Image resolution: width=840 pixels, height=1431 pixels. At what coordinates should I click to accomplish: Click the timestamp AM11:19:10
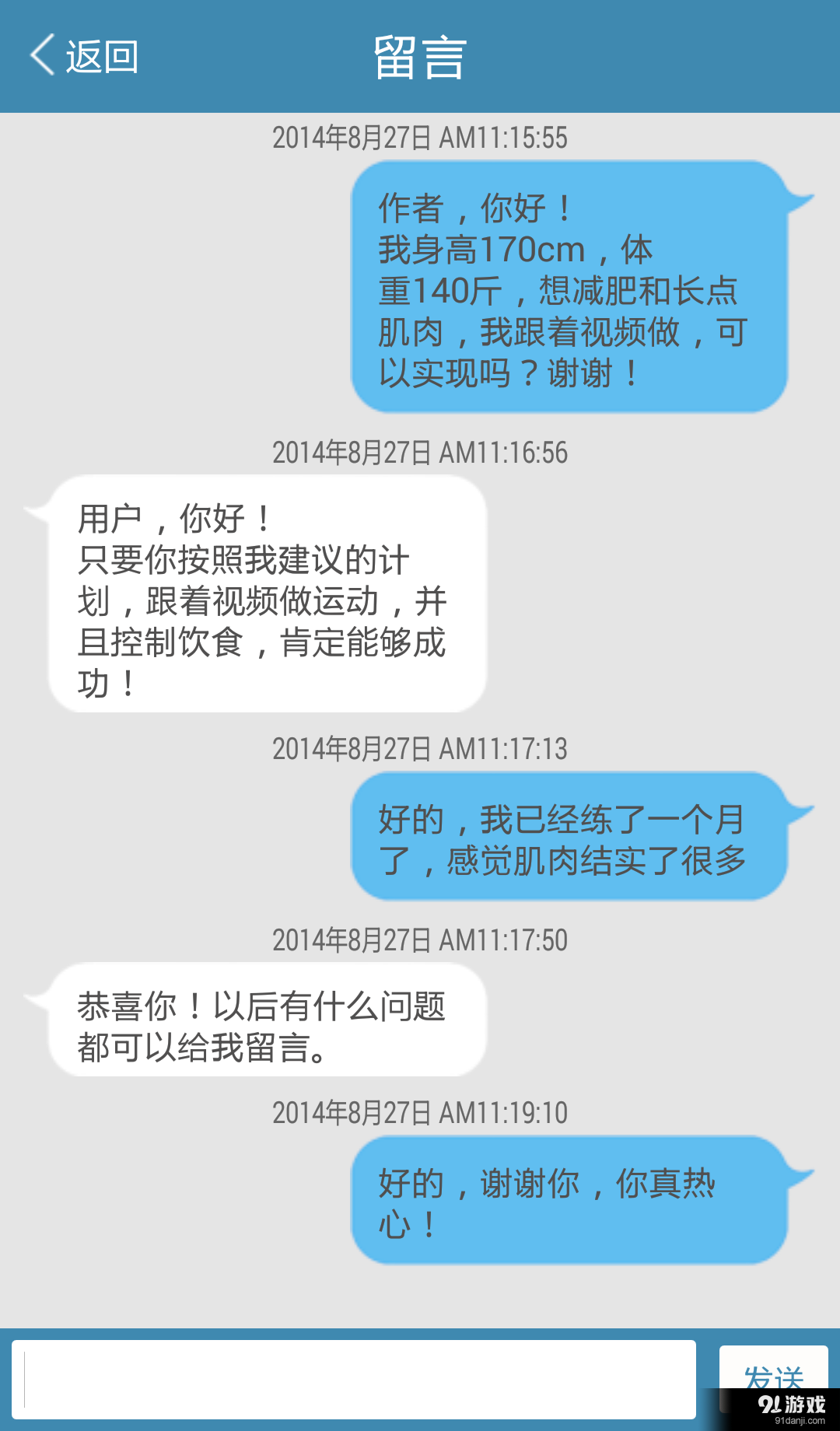click(x=420, y=1112)
